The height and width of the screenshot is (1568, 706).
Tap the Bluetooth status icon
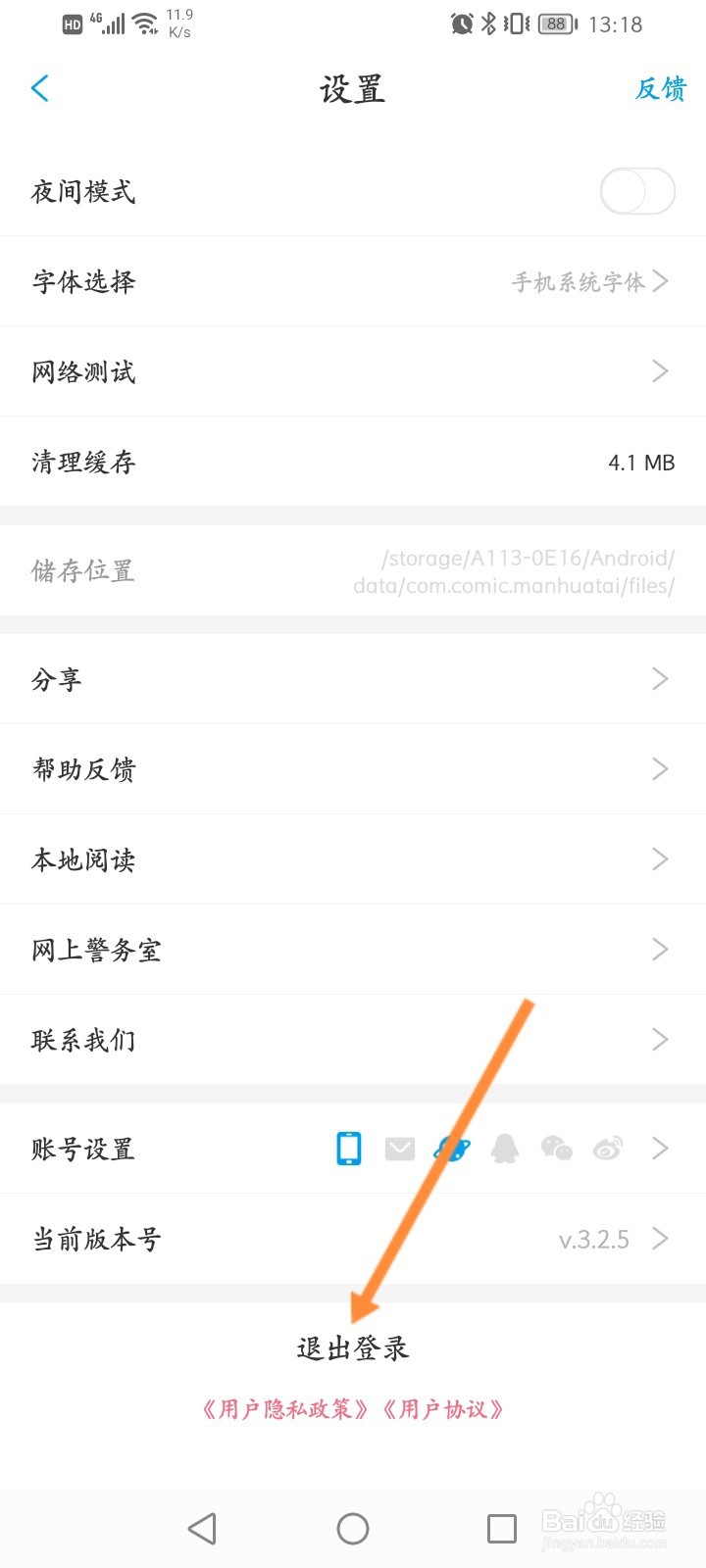(486, 24)
